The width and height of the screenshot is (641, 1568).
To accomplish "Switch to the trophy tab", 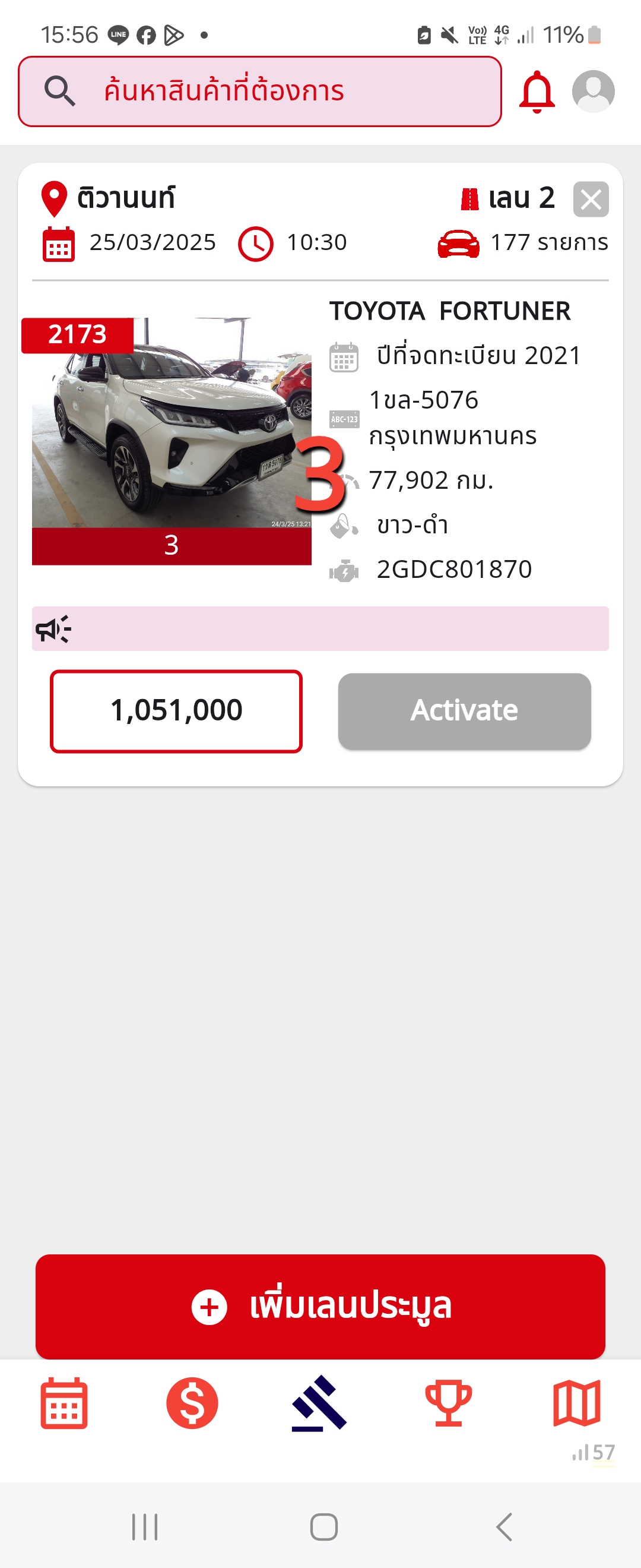I will pyautogui.click(x=448, y=1403).
